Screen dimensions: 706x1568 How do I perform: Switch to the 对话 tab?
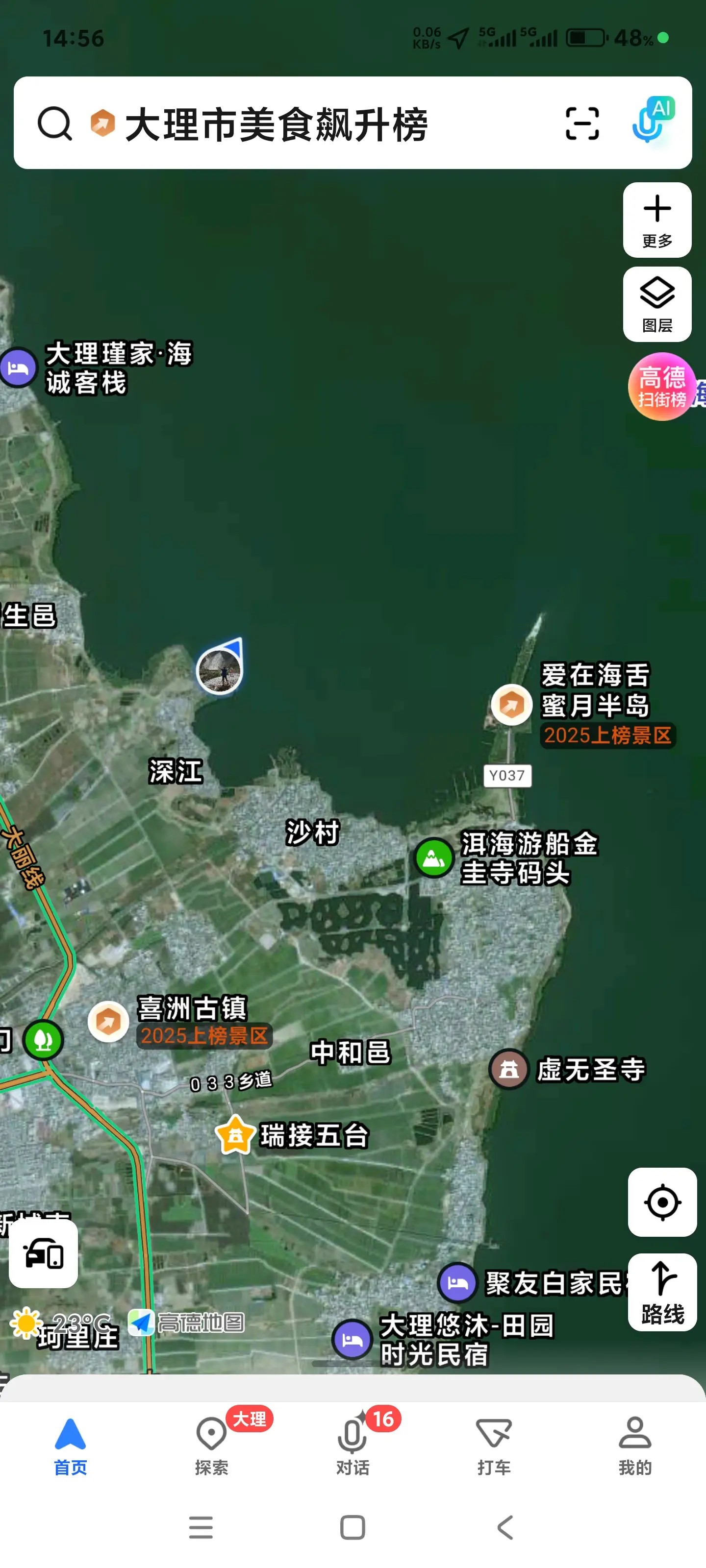tap(353, 1445)
